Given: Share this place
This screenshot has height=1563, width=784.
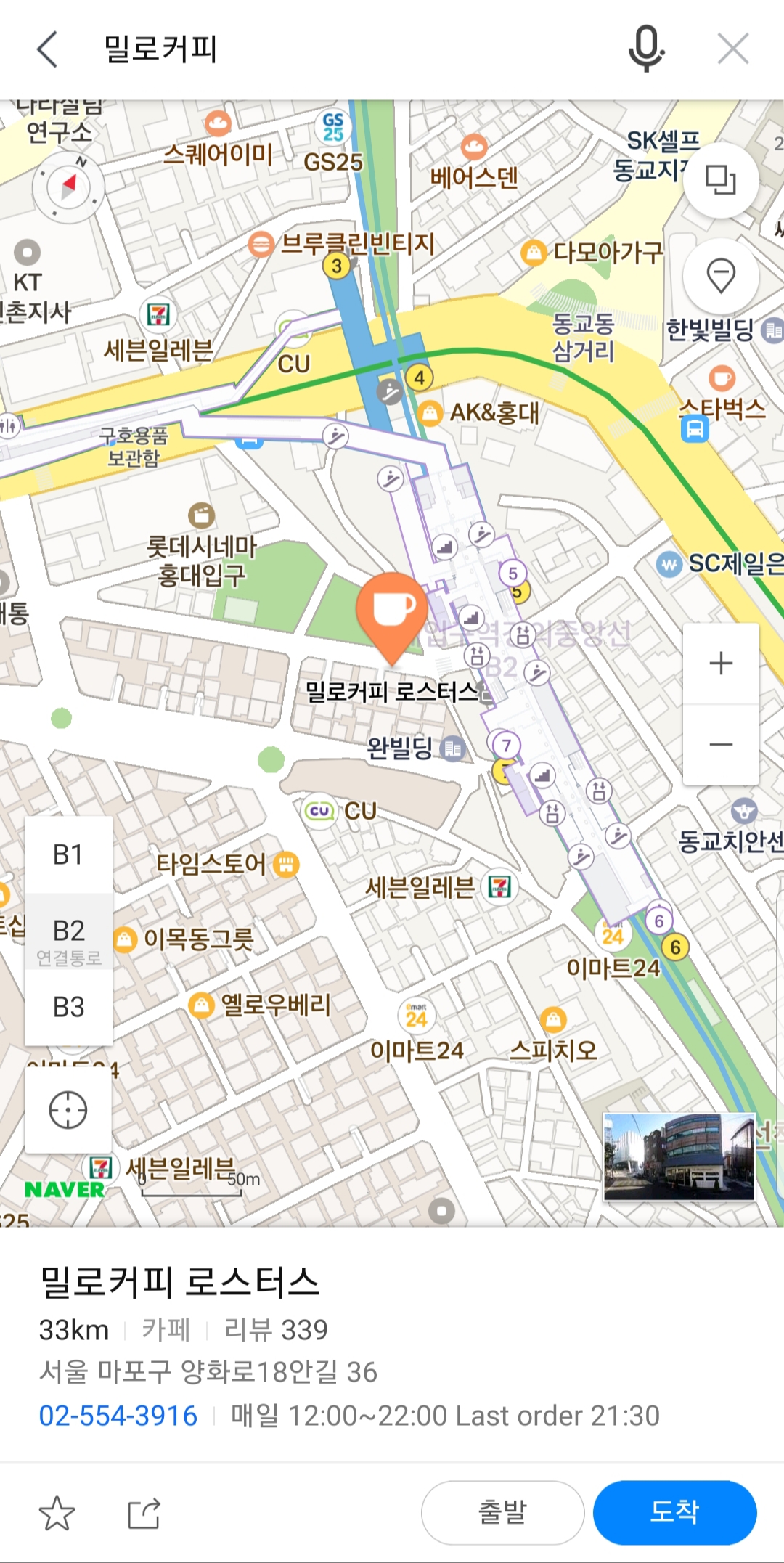Looking at the screenshot, I should click(x=144, y=1514).
